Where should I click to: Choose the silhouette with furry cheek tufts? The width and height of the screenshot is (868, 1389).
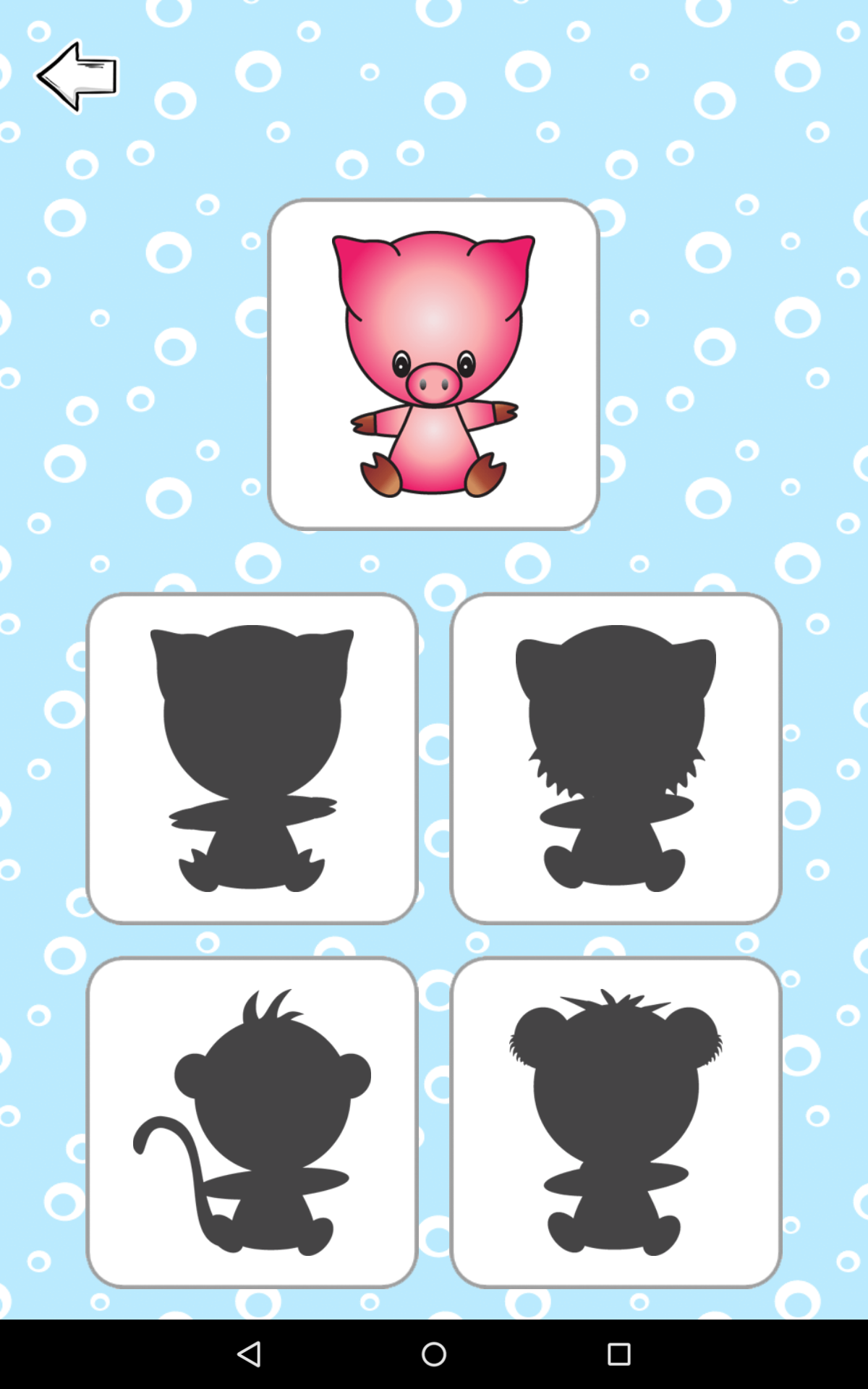click(616, 757)
